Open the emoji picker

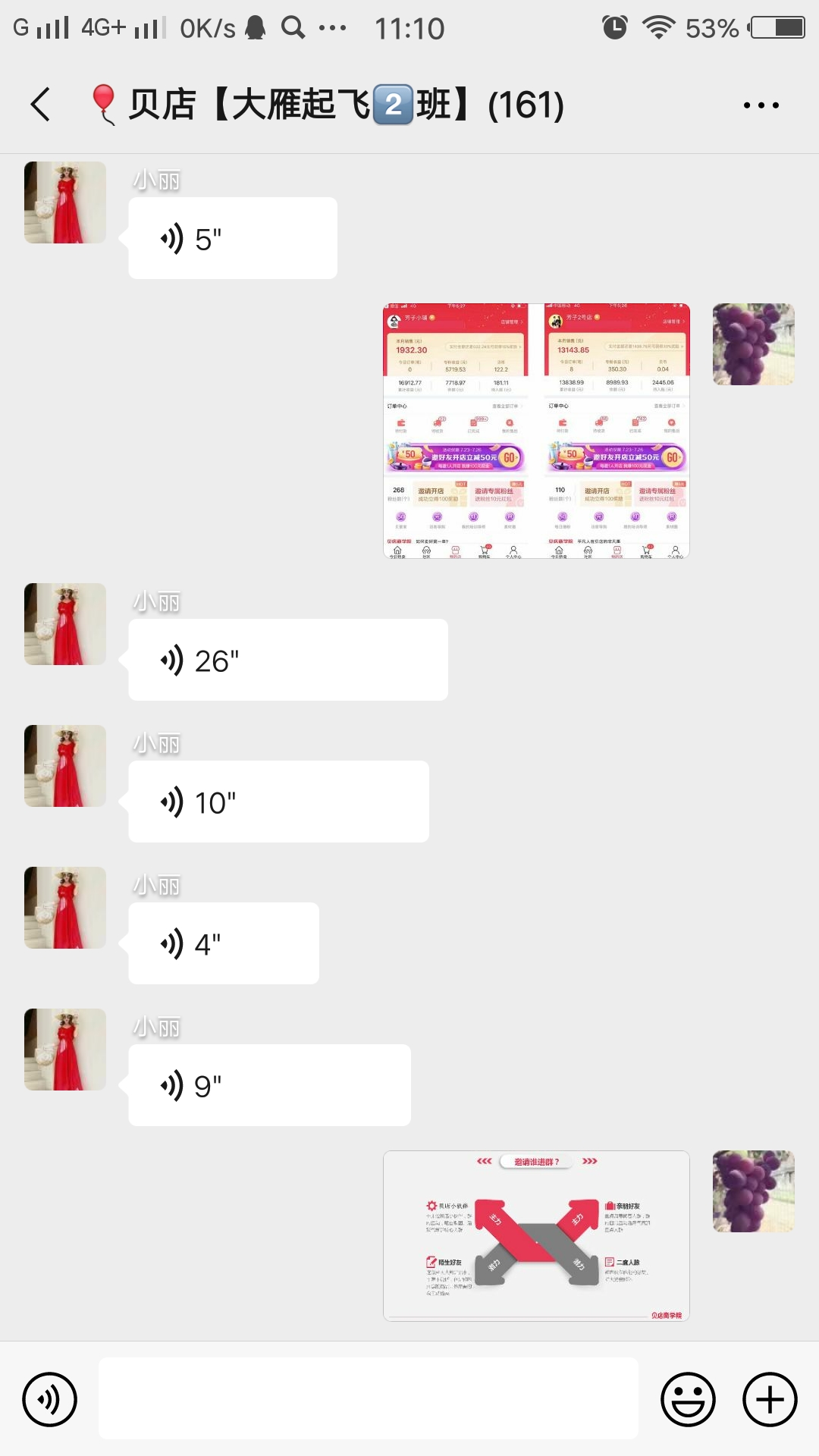pos(688,1399)
